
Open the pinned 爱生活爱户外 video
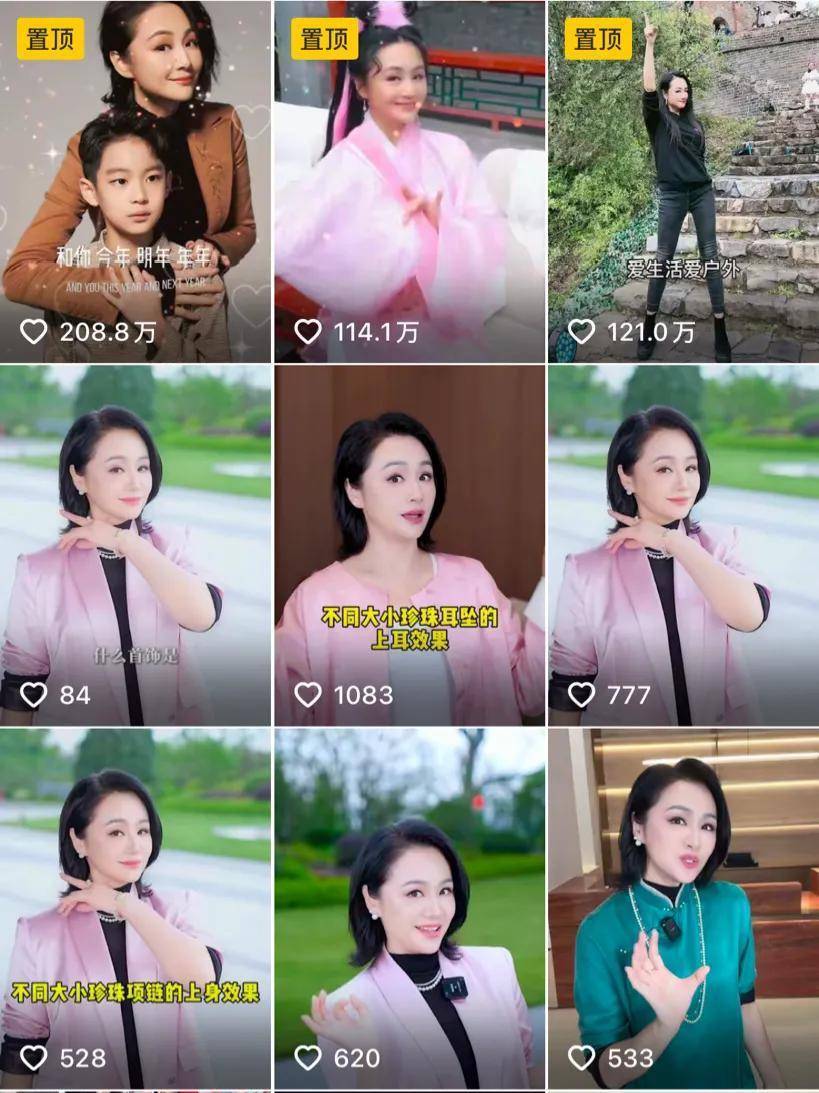click(683, 180)
